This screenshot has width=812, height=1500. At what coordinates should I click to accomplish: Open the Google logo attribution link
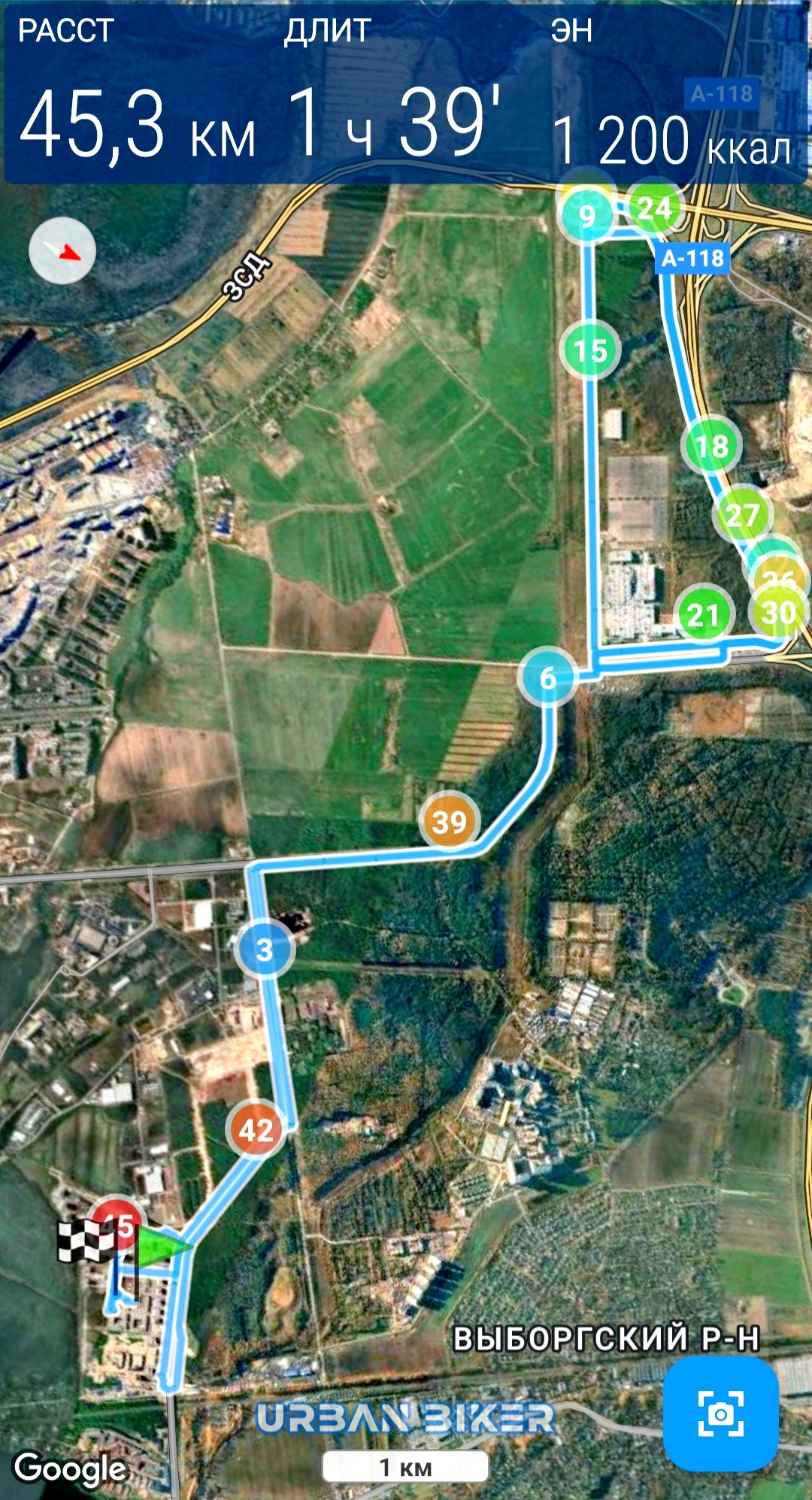tap(71, 1468)
